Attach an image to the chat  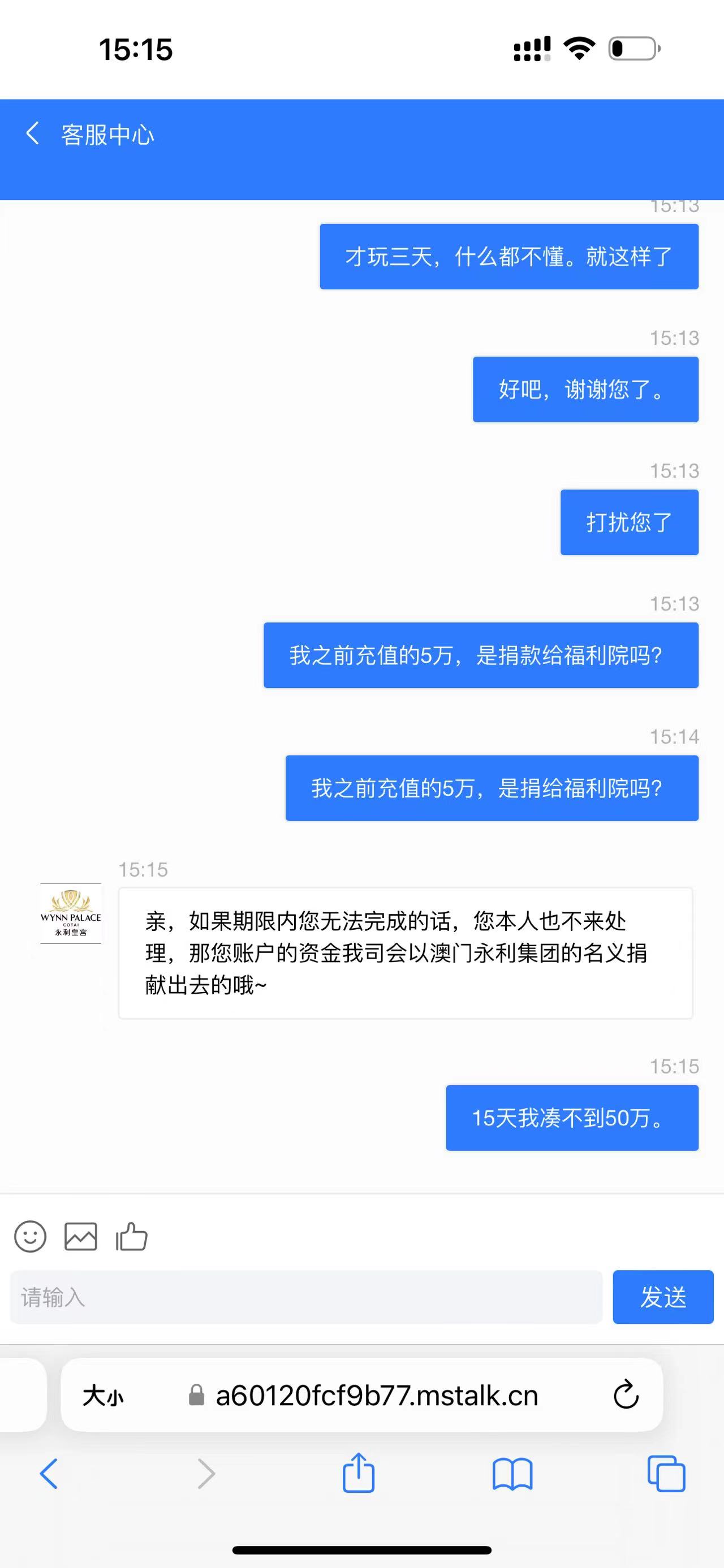click(x=80, y=1236)
